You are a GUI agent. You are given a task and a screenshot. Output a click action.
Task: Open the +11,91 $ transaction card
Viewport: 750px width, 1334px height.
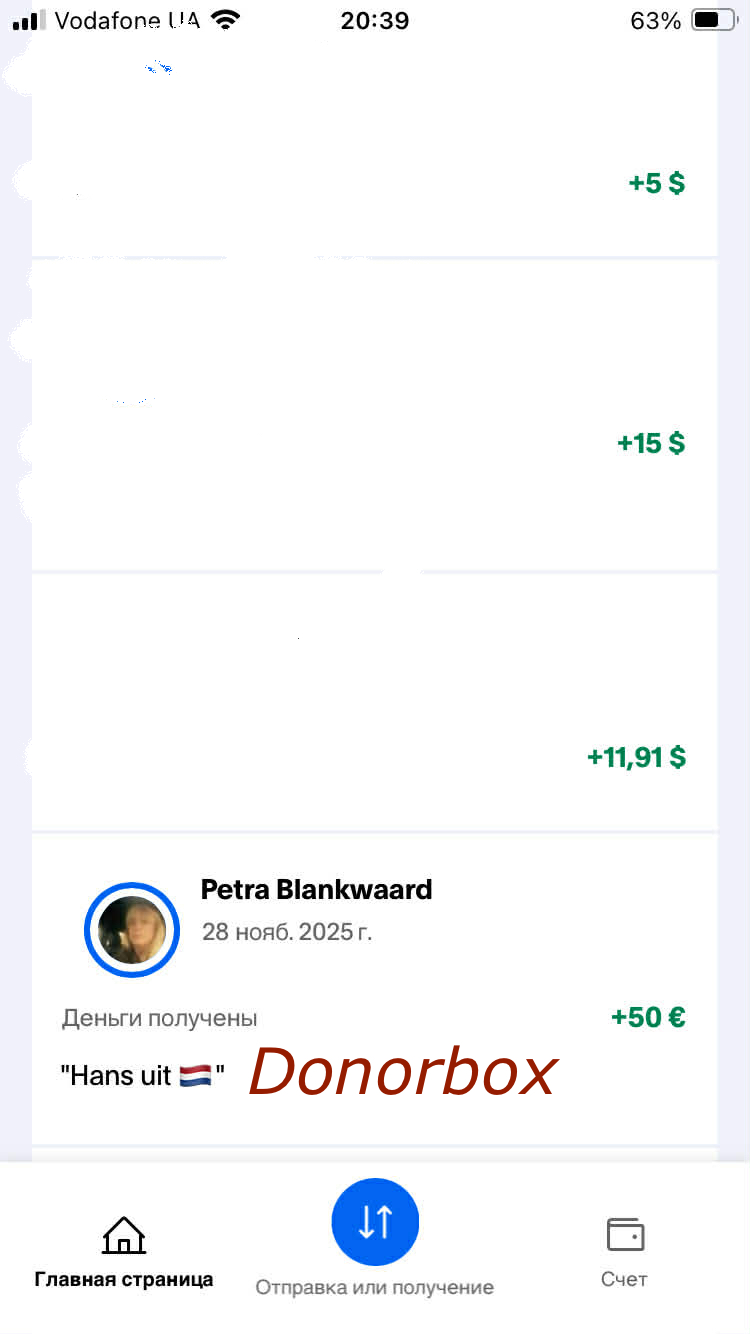point(375,702)
